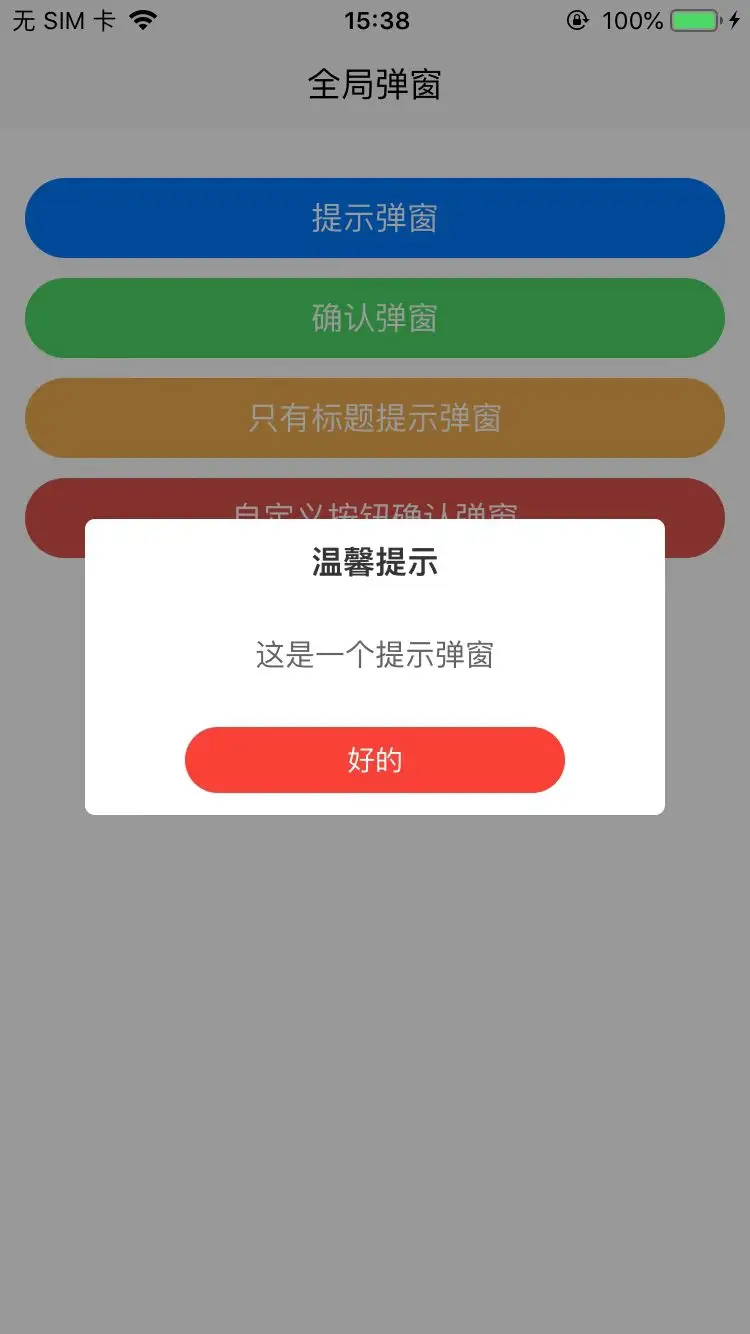Tap the blue 提示弹窗 button
Viewport: 750px width, 1334px height.
click(x=375, y=218)
